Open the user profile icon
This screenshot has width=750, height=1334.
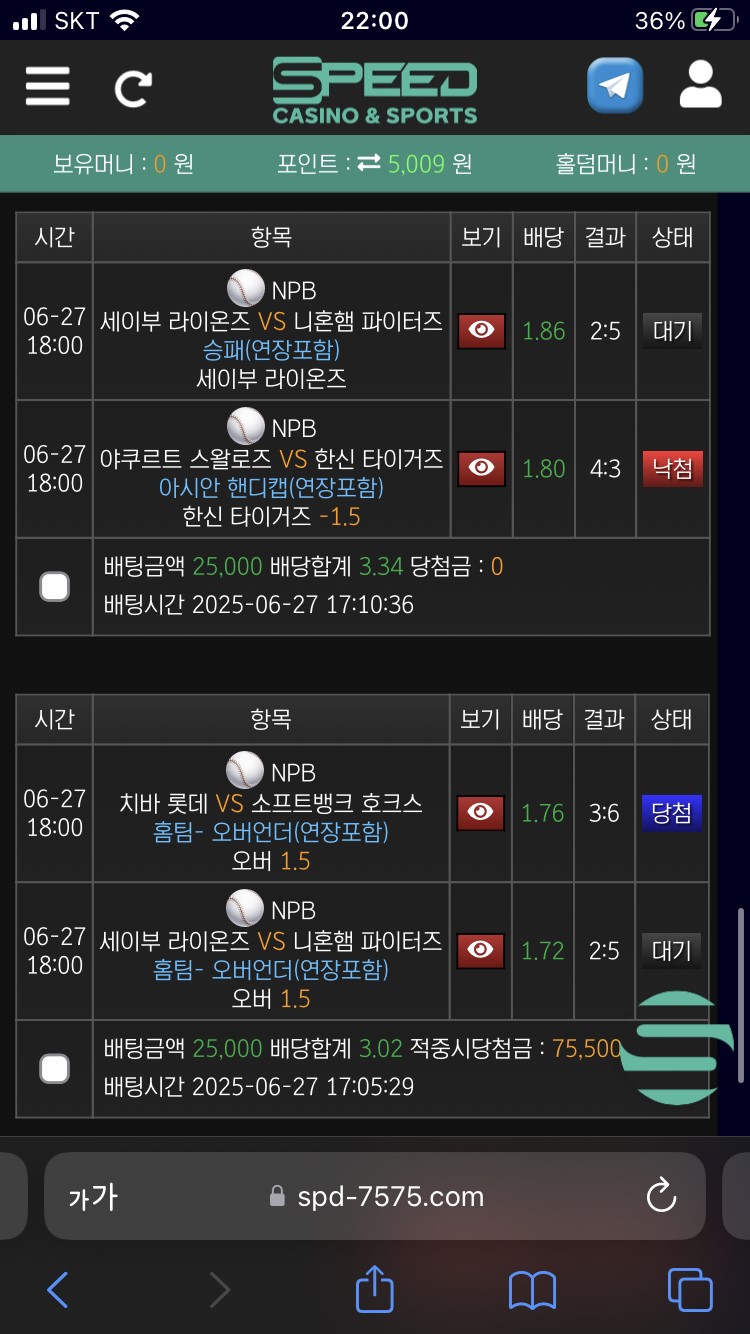click(x=700, y=85)
